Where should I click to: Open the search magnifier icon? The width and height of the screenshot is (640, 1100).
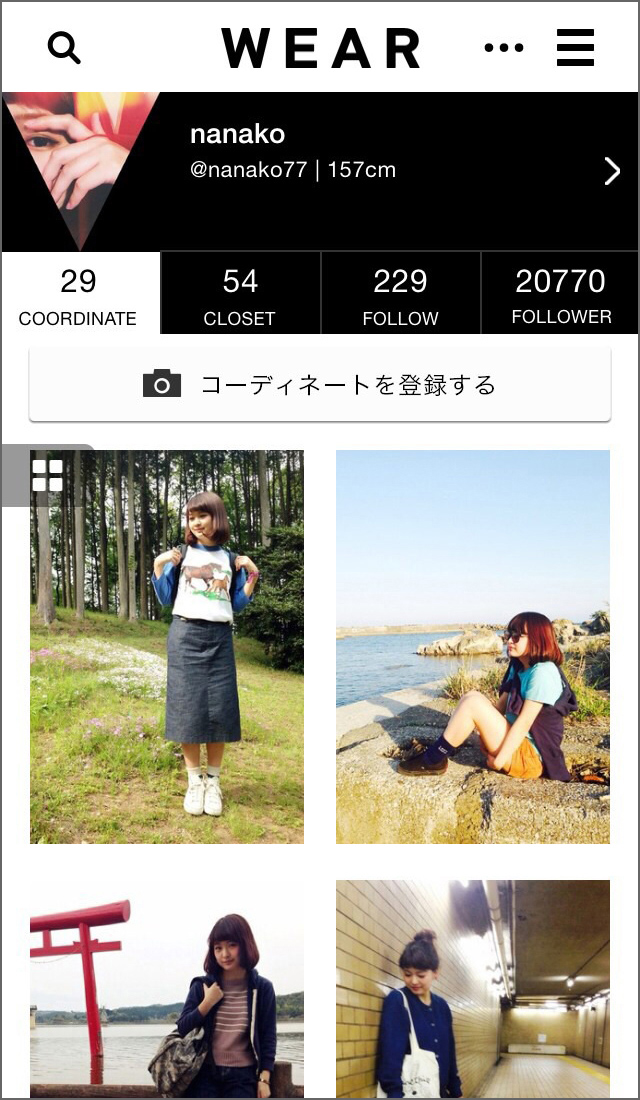pyautogui.click(x=64, y=48)
